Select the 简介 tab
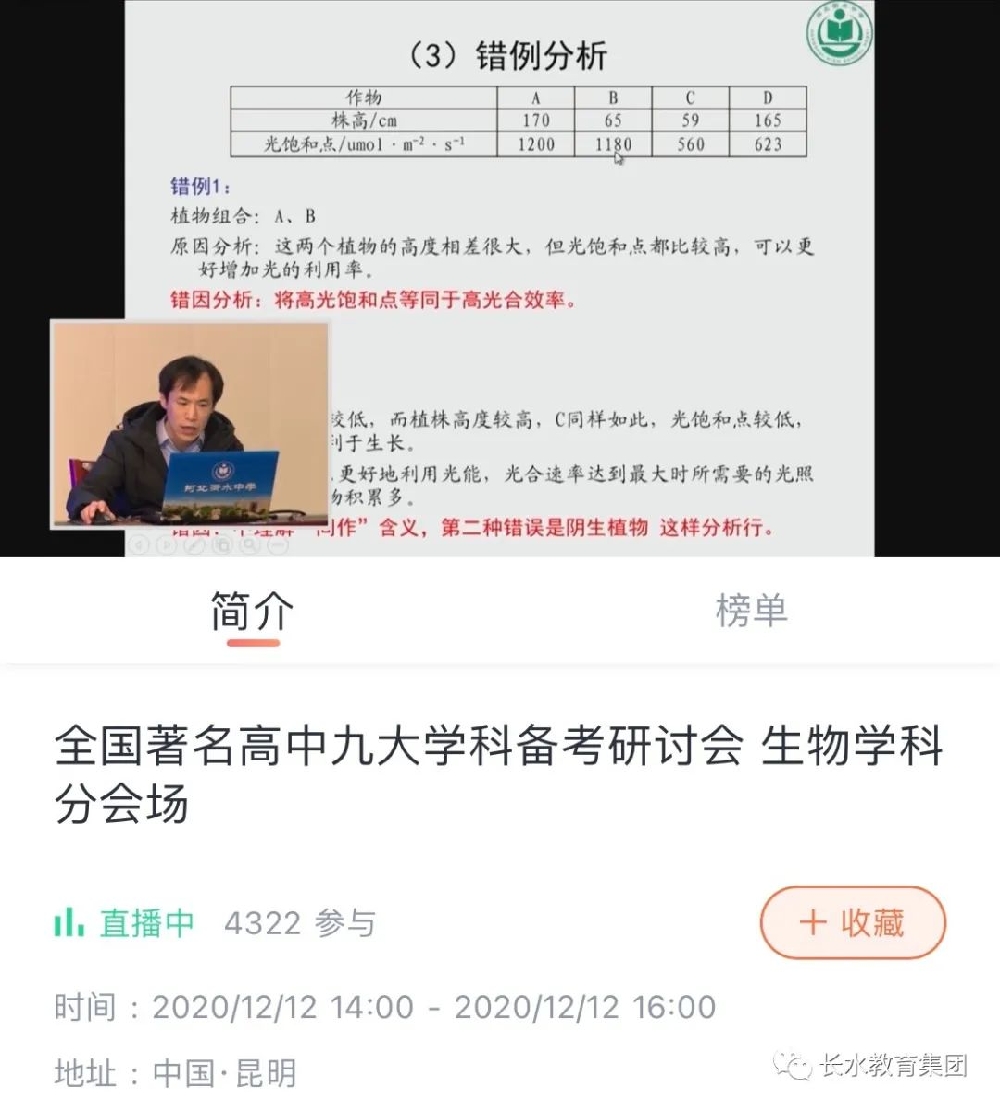 pos(252,610)
